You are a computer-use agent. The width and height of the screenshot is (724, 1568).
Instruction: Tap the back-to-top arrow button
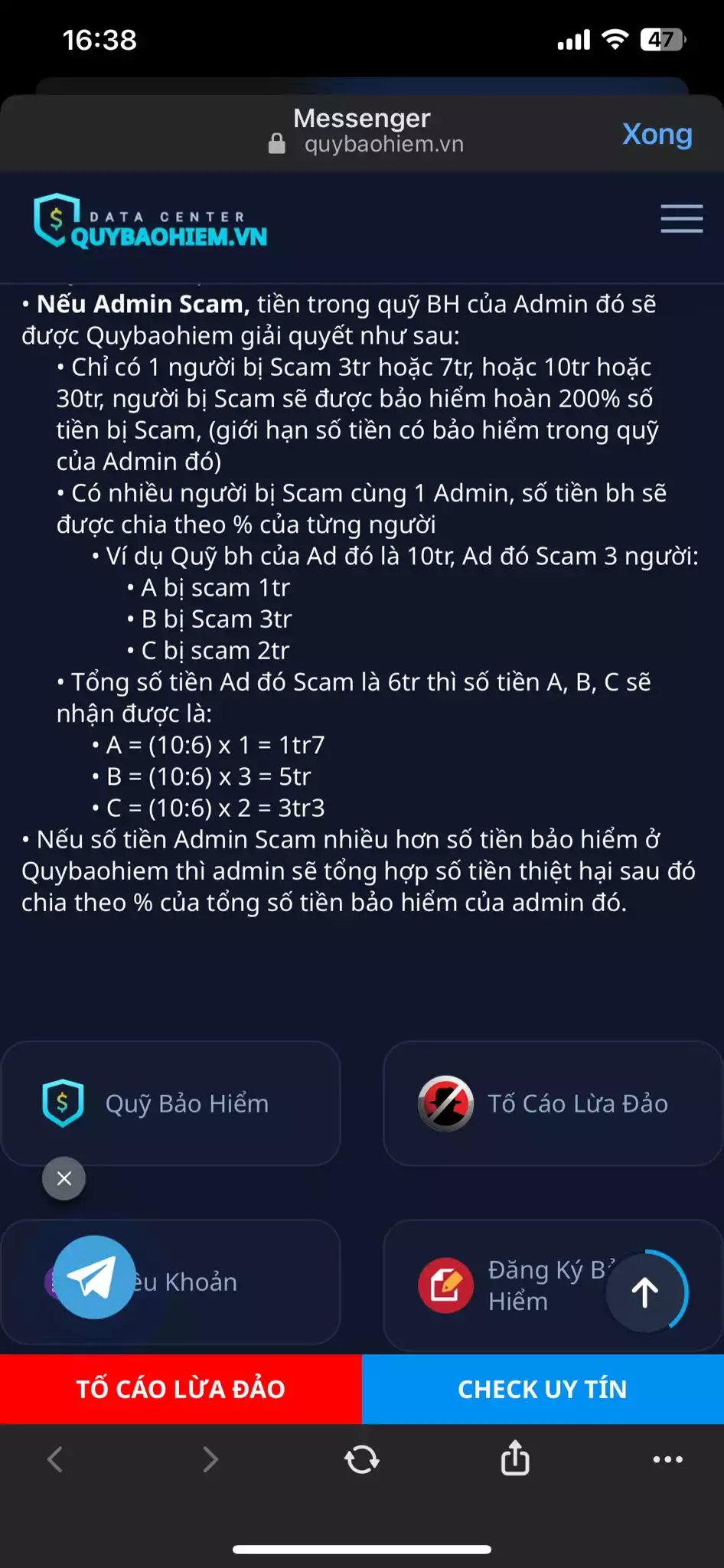pyautogui.click(x=645, y=1292)
